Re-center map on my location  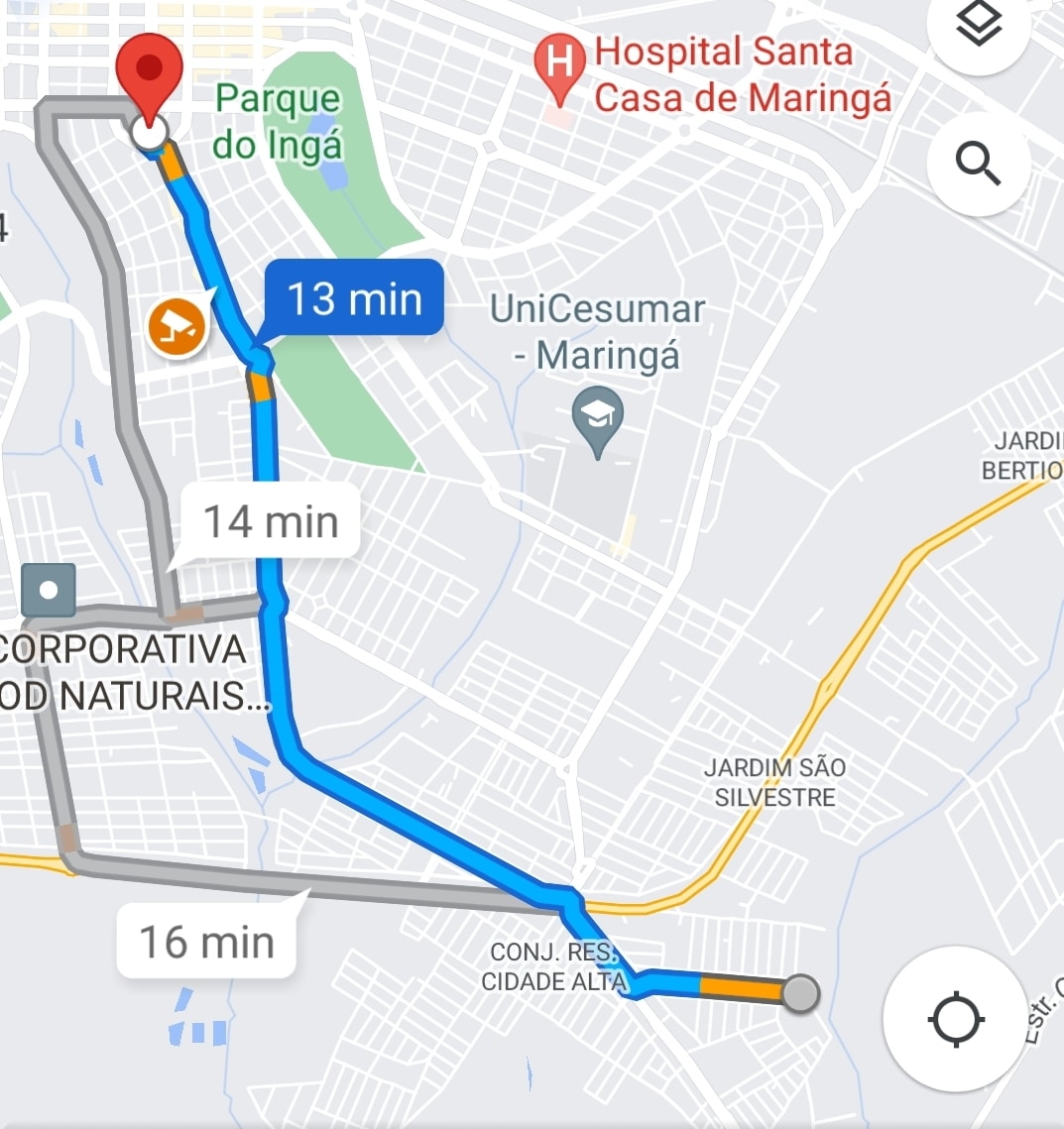coord(955,1019)
